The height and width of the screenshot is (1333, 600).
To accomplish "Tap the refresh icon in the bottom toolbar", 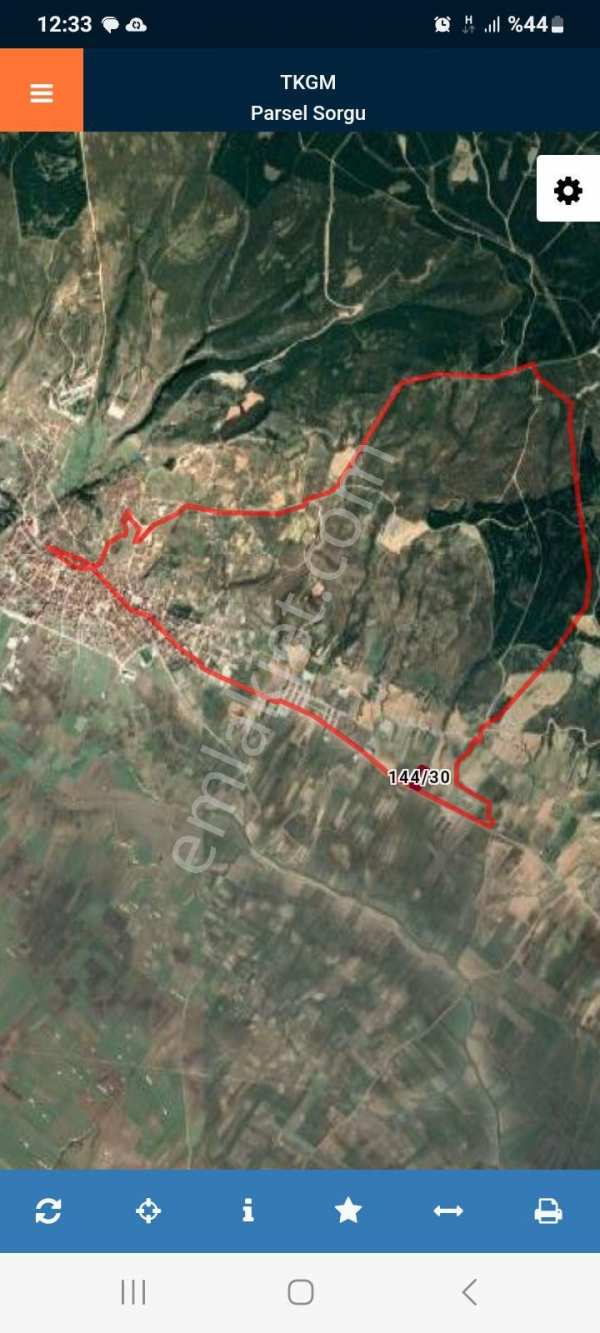I will (x=48, y=1211).
